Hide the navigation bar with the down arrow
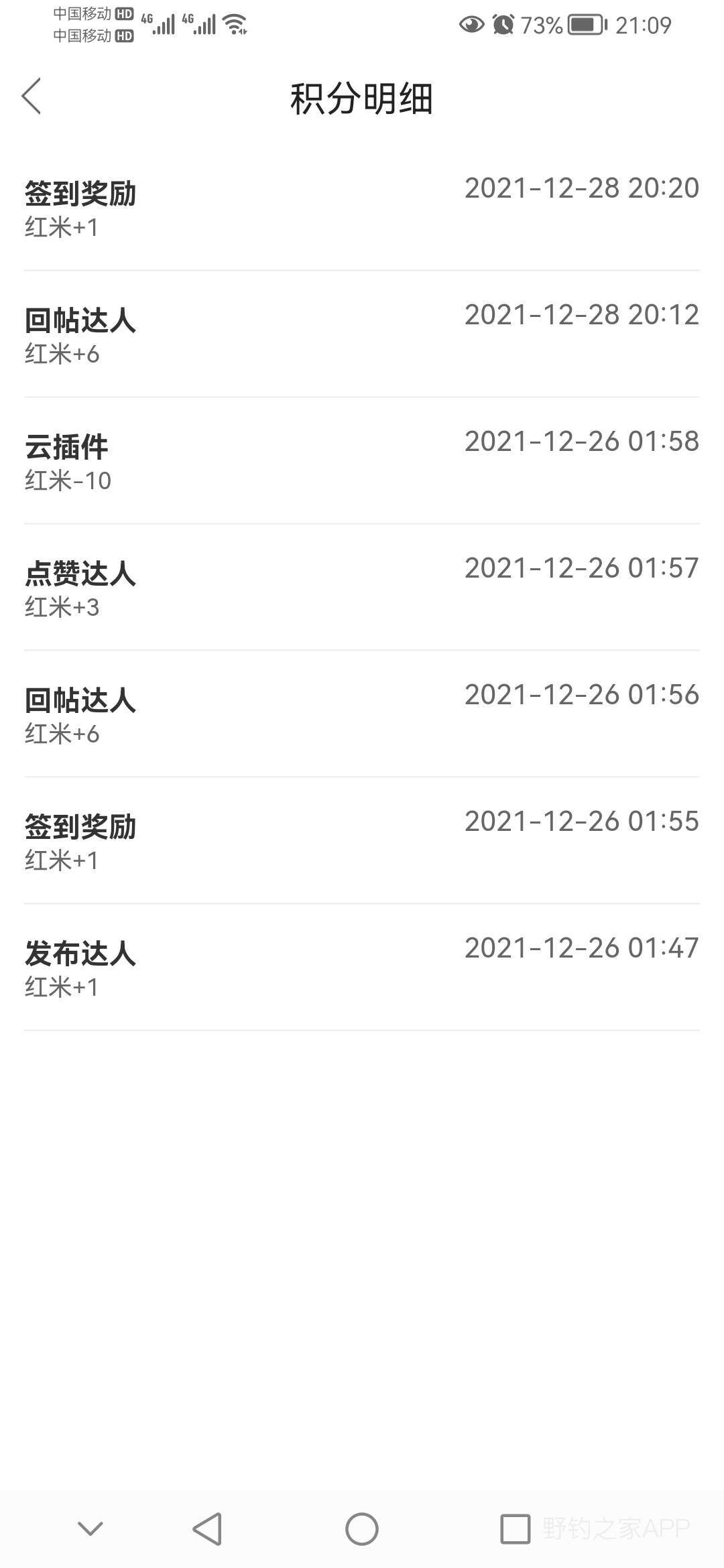724x1568 pixels. (x=90, y=1528)
